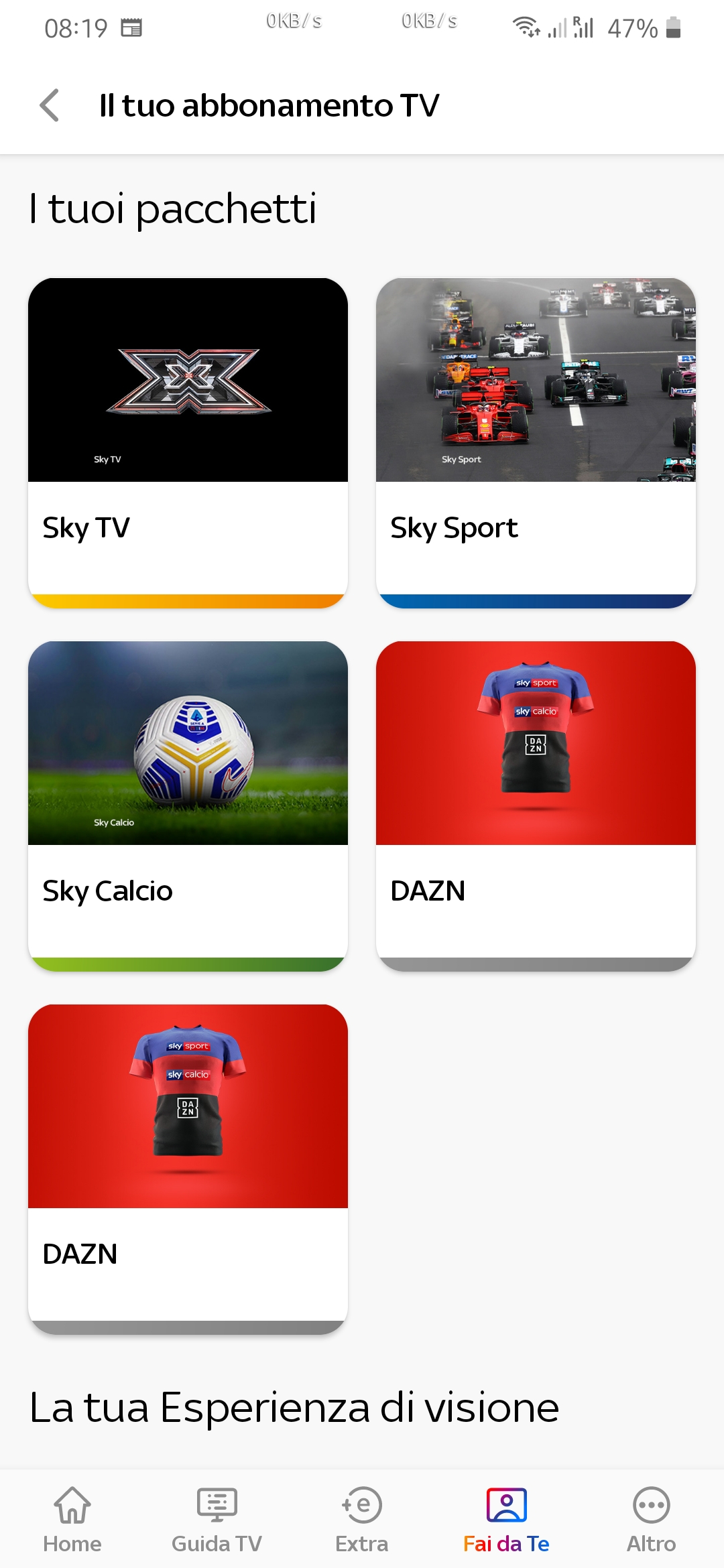724x1568 pixels.
Task: Go back from Il tuo abbonamento TV
Action: pyautogui.click(x=50, y=105)
